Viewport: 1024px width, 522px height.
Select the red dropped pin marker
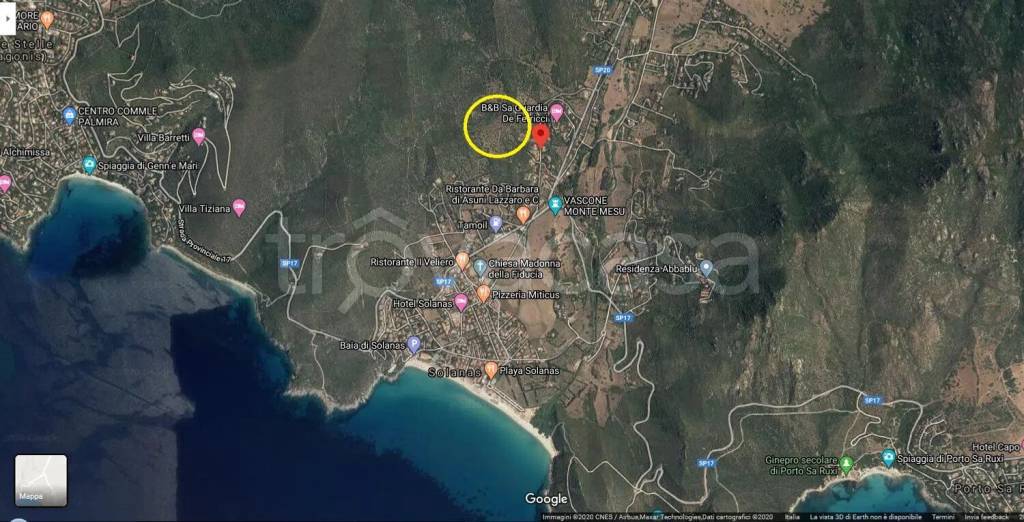(541, 136)
